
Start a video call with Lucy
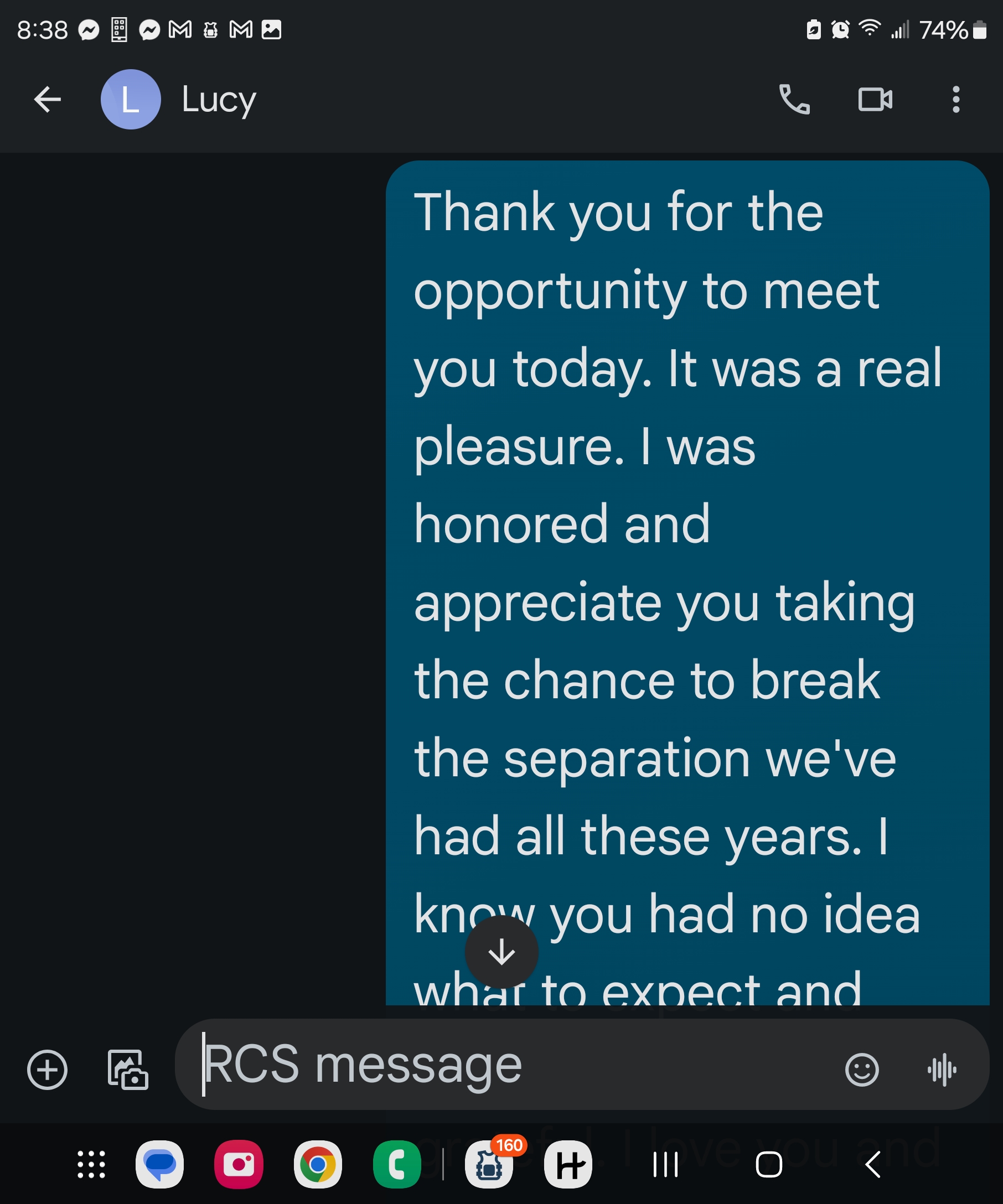875,100
